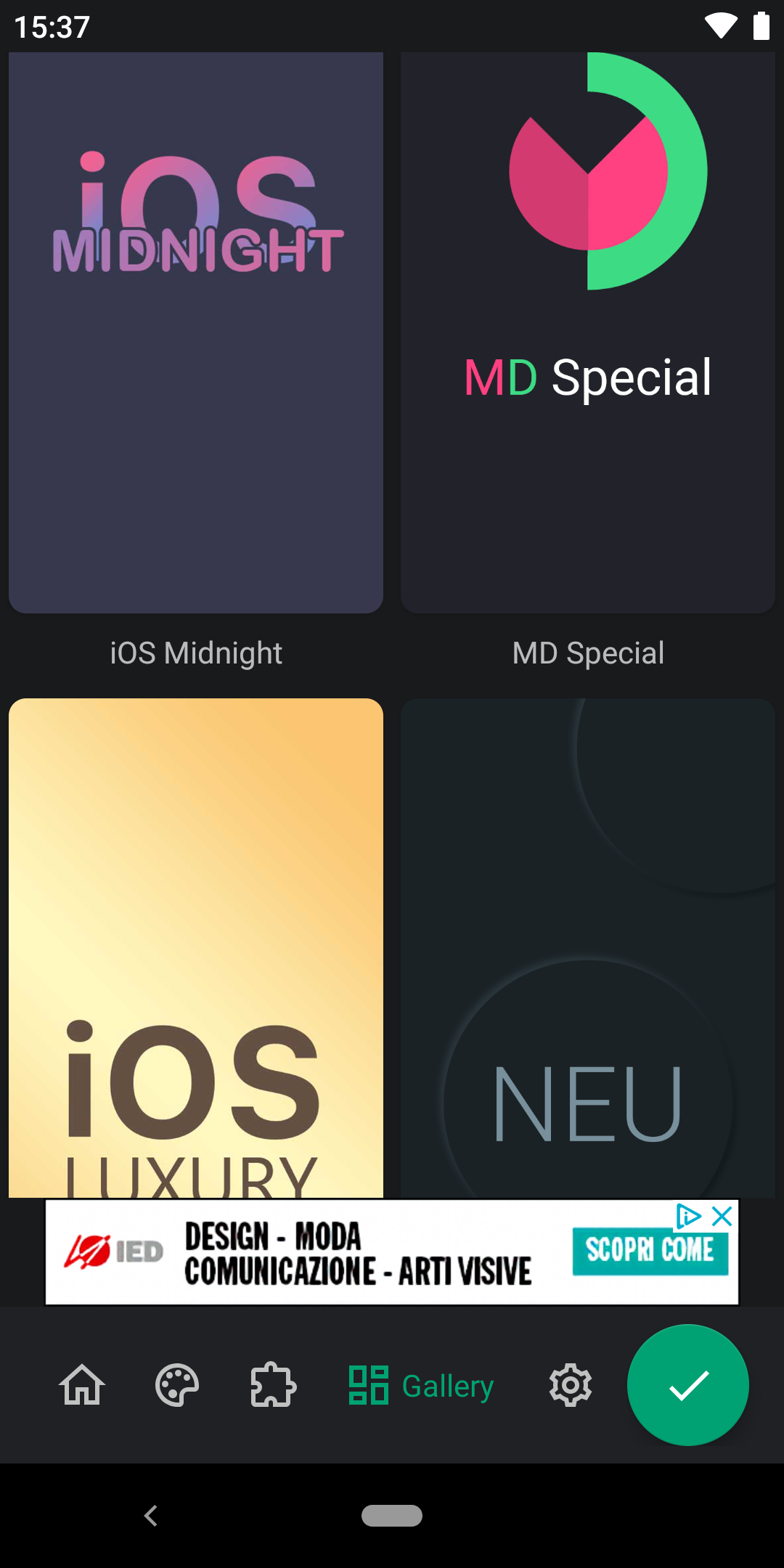The height and width of the screenshot is (1568, 784).
Task: Tap the Scopri Come ad button
Action: [650, 1251]
